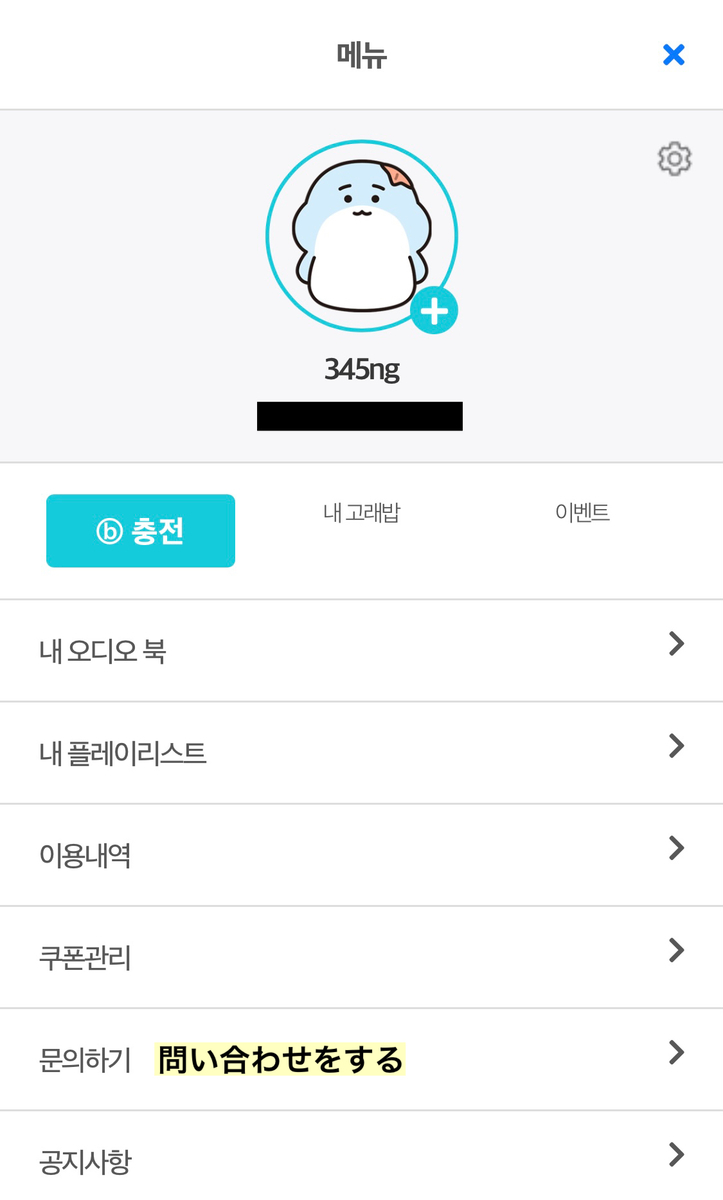Tap the plus badge on the profile picture
This screenshot has width=723, height=1200.
point(434,311)
